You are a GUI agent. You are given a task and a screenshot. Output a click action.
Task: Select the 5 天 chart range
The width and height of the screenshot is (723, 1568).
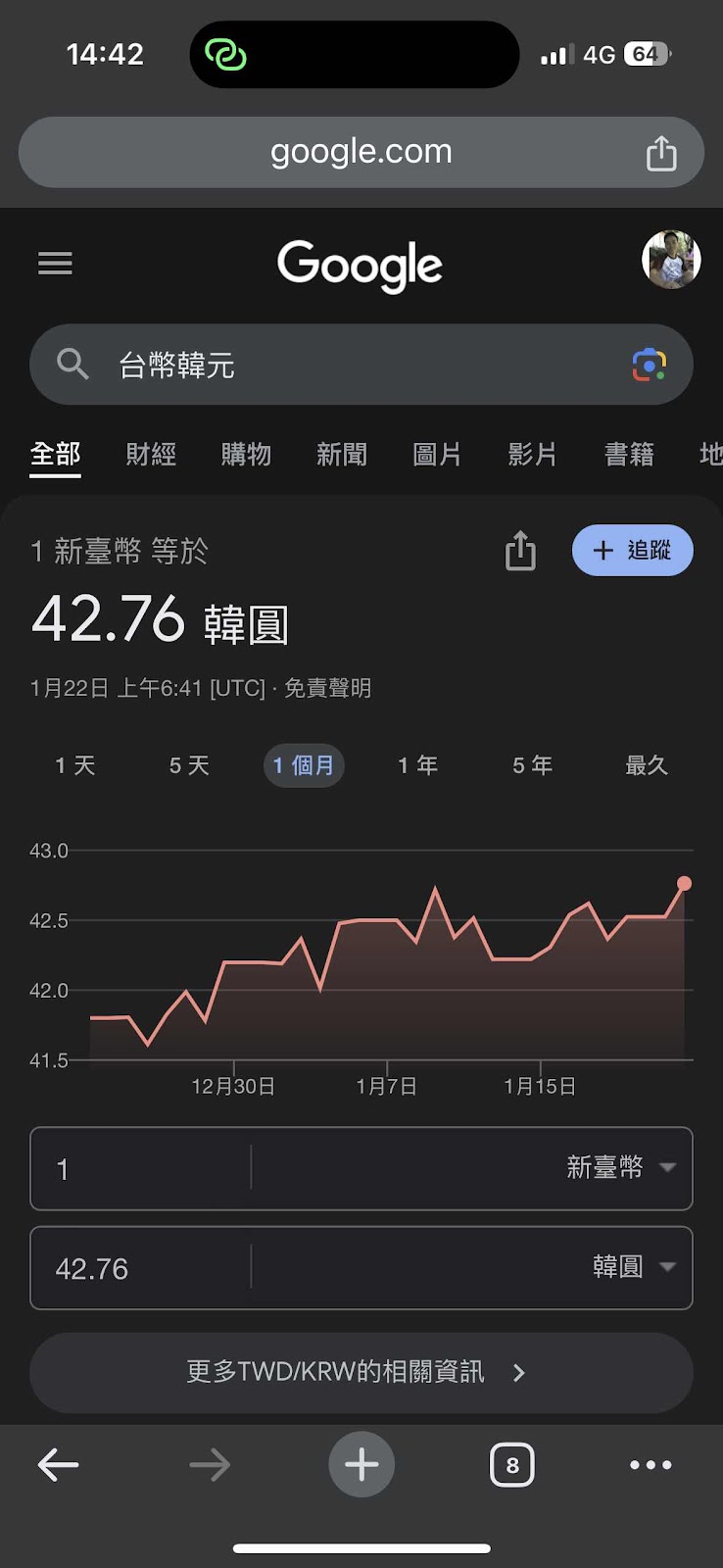pos(189,765)
